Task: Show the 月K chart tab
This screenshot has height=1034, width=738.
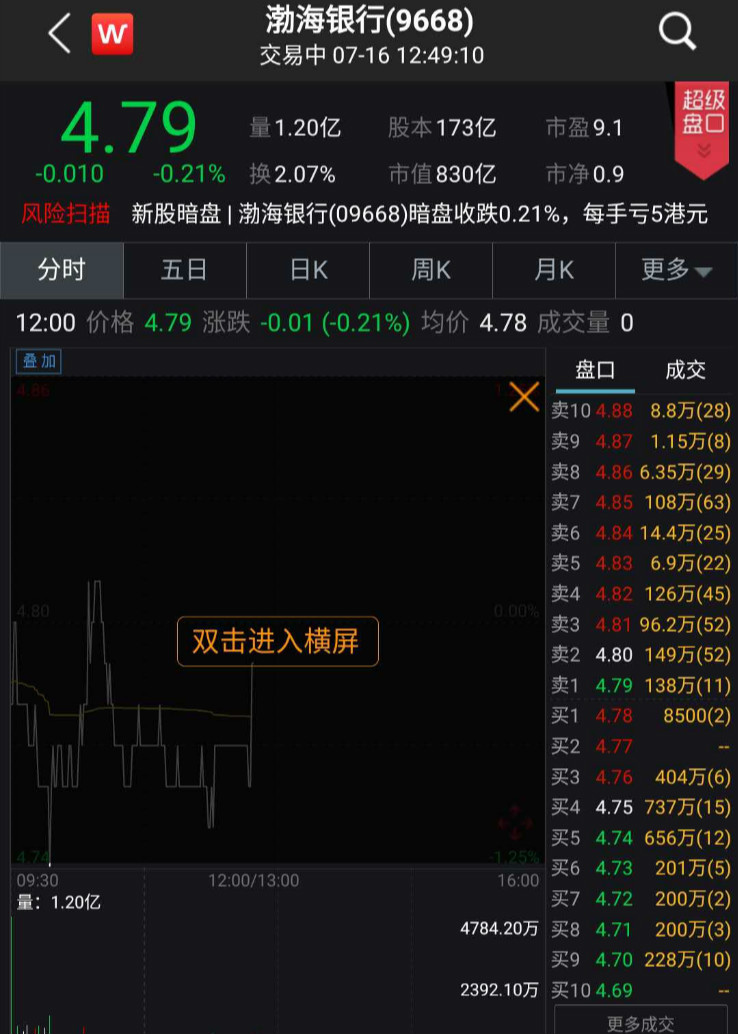Action: [x=554, y=270]
